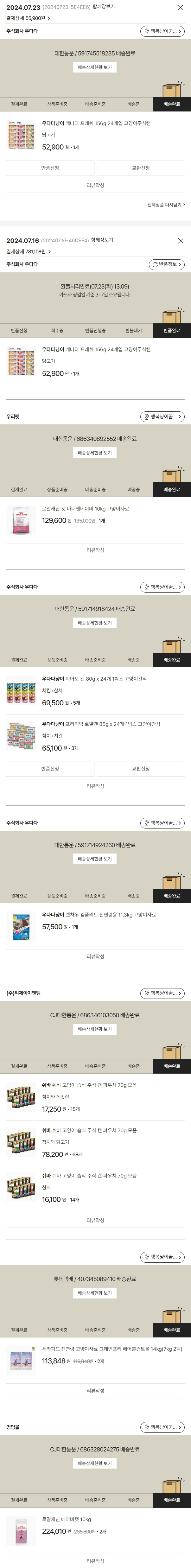Tap 반품신청 in the 2024.07.23 order
Image resolution: width=191 pixels, height=1568 pixels.
50,168
